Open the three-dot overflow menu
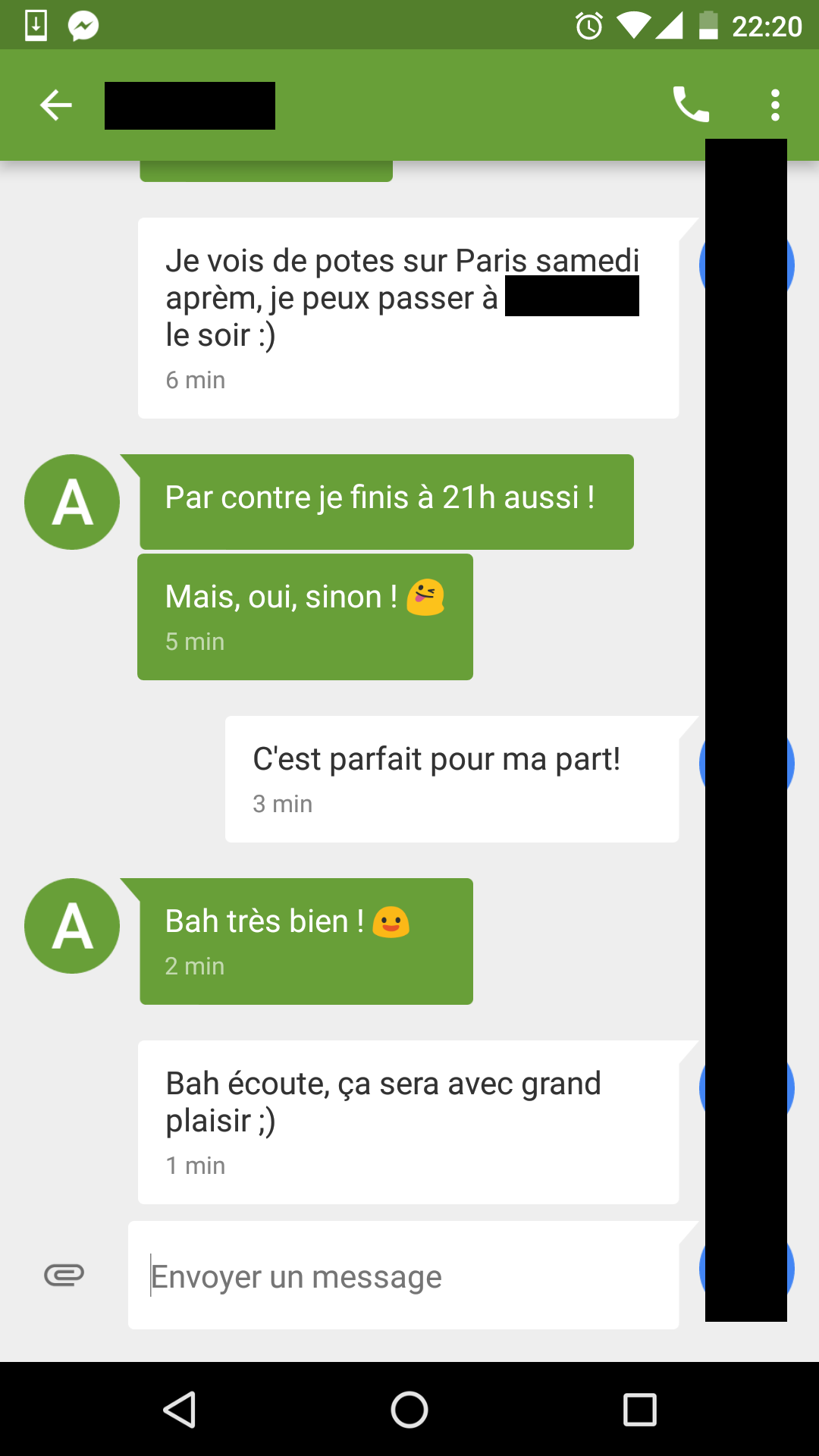Image resolution: width=819 pixels, height=1456 pixels. tap(774, 105)
